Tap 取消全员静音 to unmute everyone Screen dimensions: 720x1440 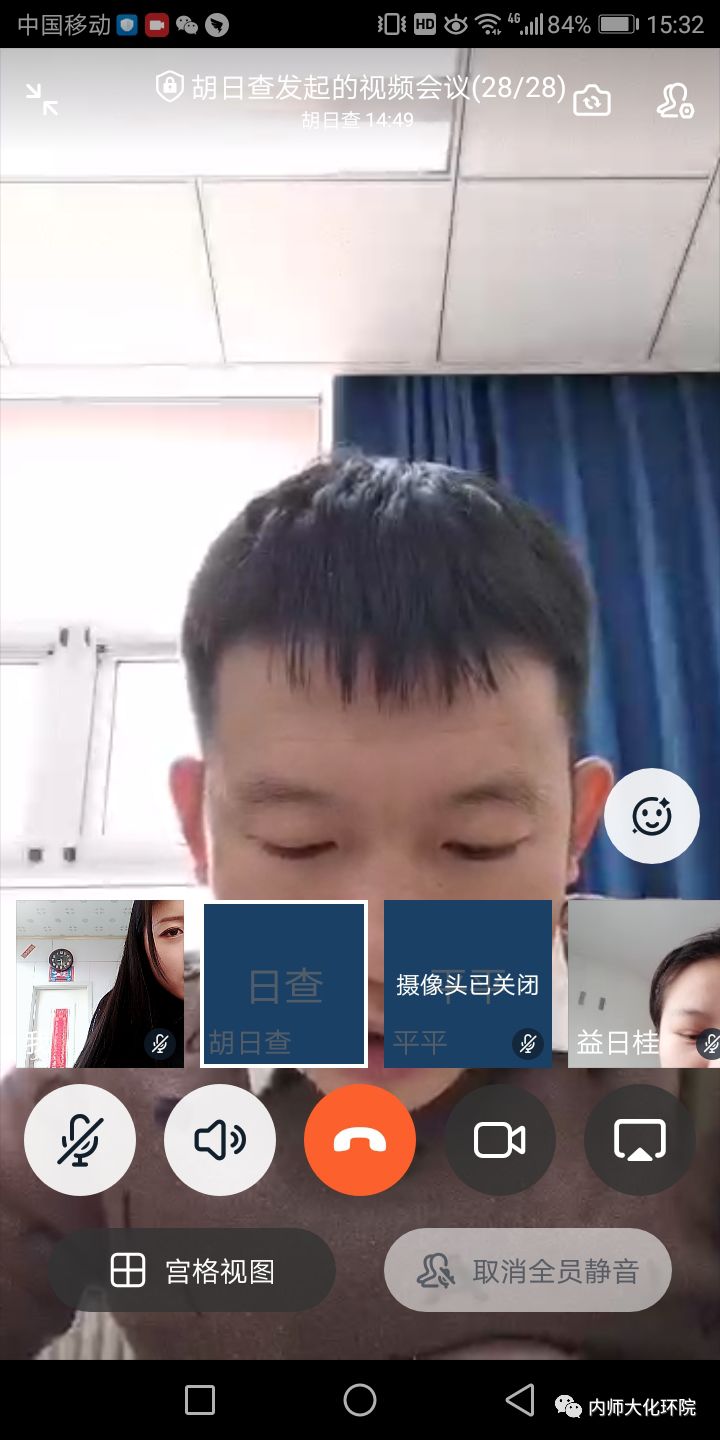click(528, 1271)
